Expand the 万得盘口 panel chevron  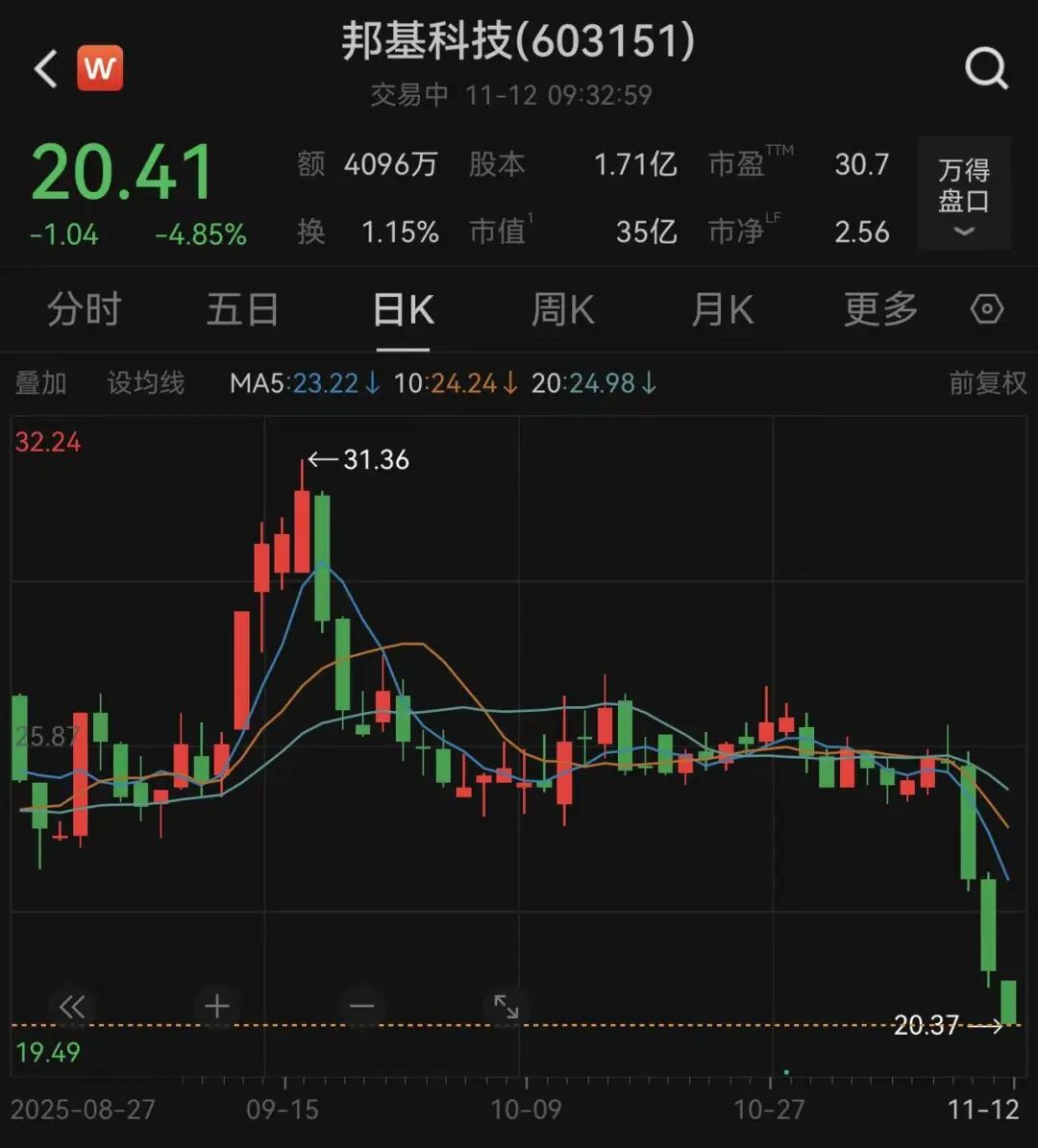coord(962,231)
